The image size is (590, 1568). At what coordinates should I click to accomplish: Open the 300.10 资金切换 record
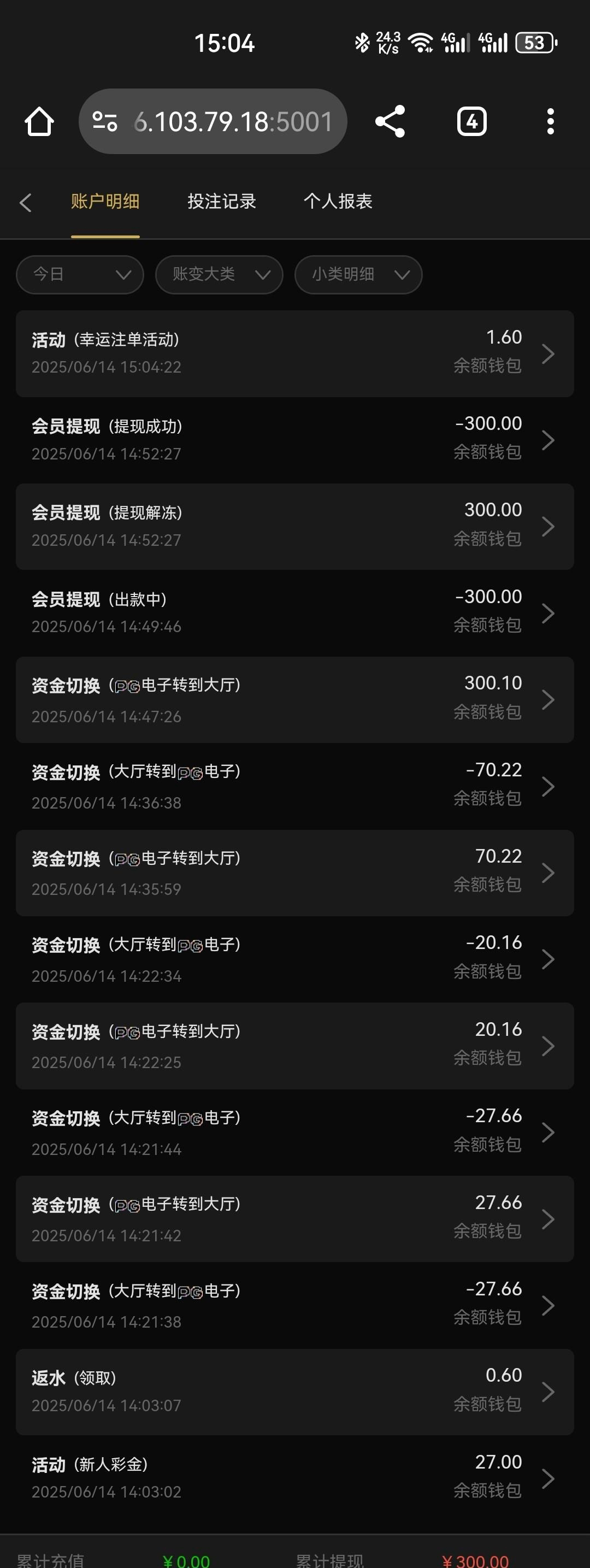(x=294, y=699)
